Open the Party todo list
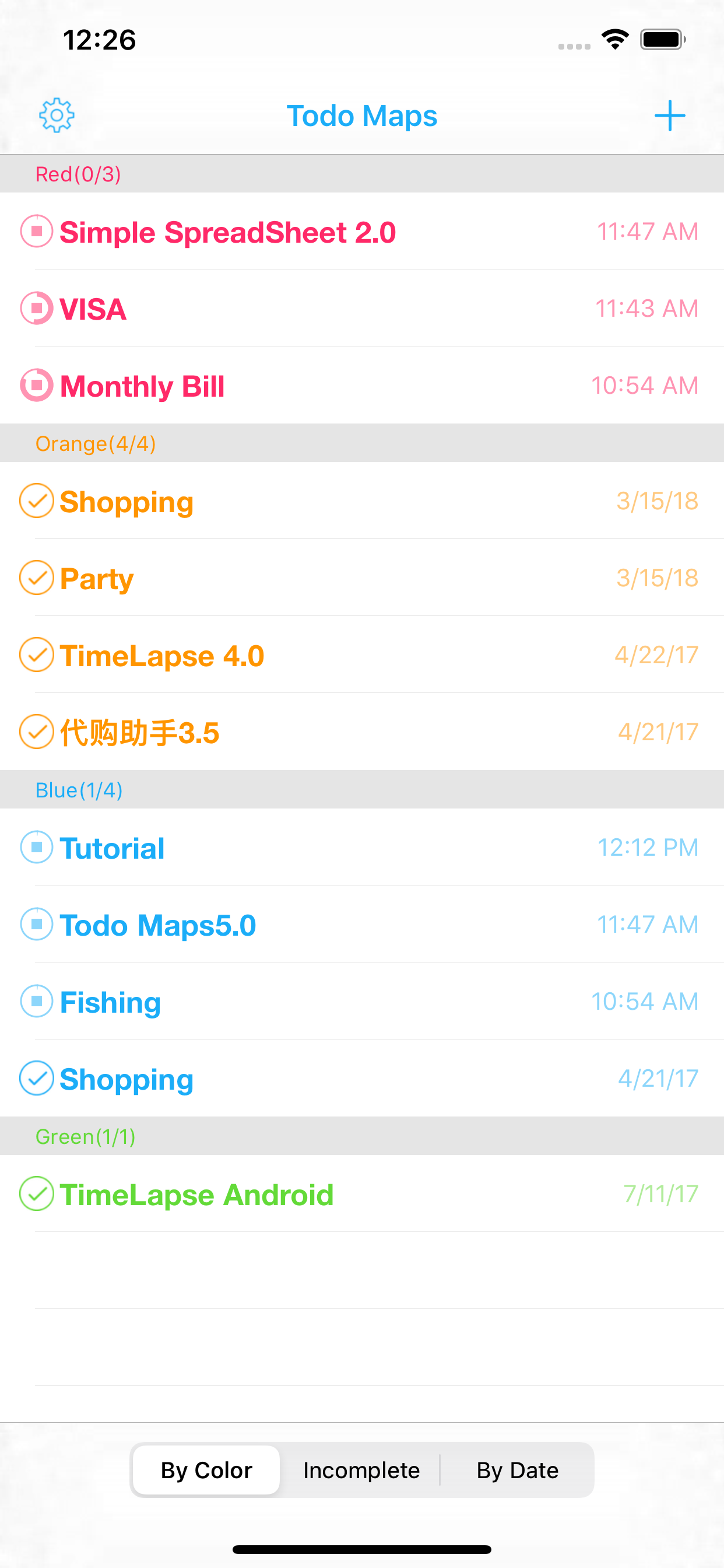Screen dimensions: 724x1568 (362, 577)
